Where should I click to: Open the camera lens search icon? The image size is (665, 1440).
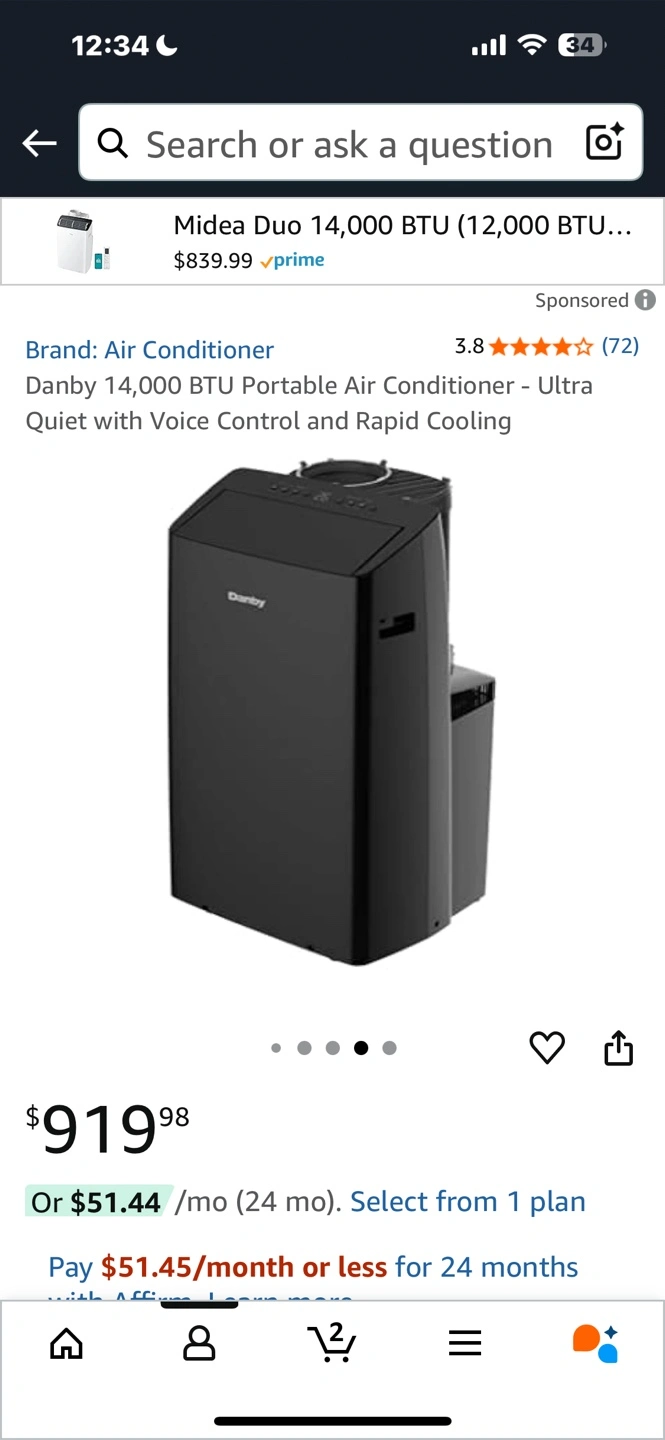(605, 143)
